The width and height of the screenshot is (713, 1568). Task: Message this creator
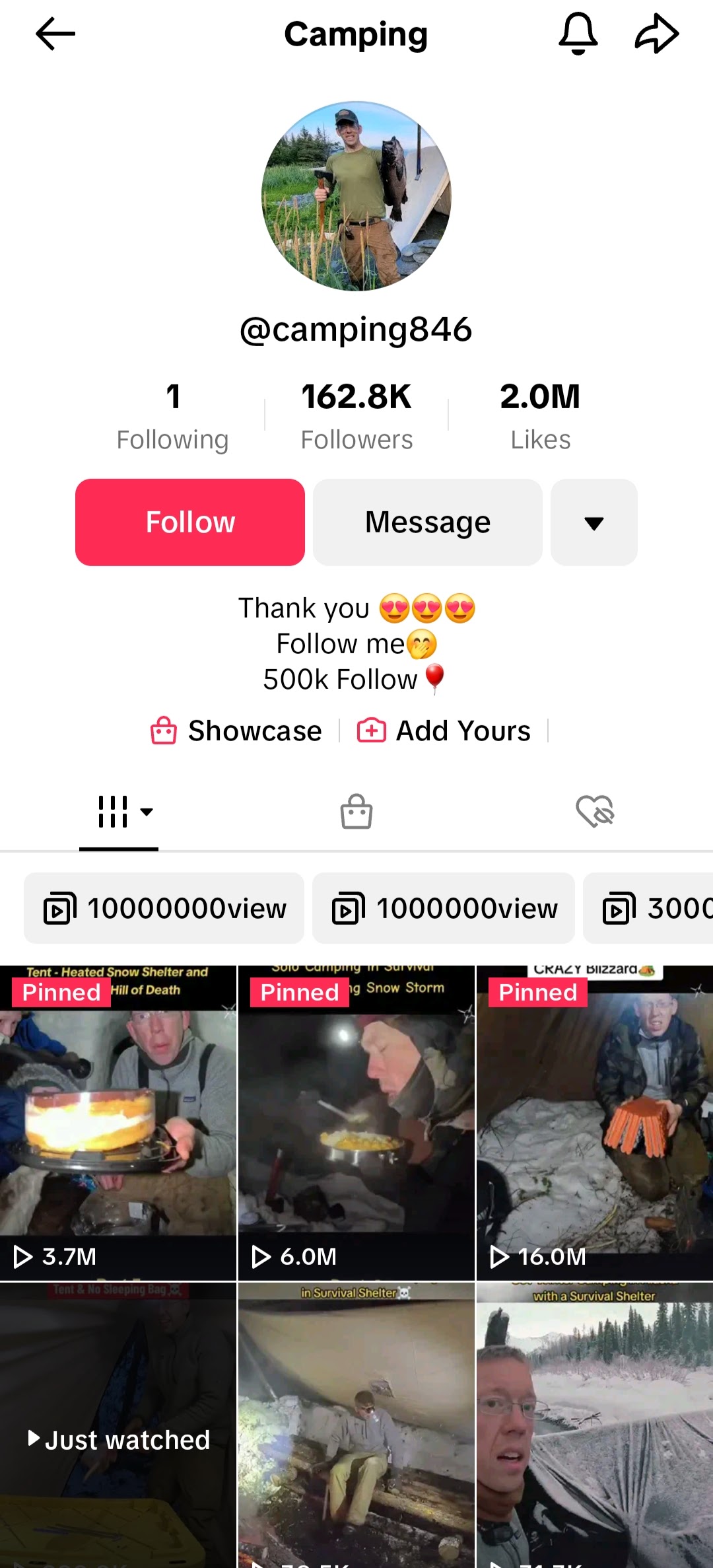[x=428, y=522]
